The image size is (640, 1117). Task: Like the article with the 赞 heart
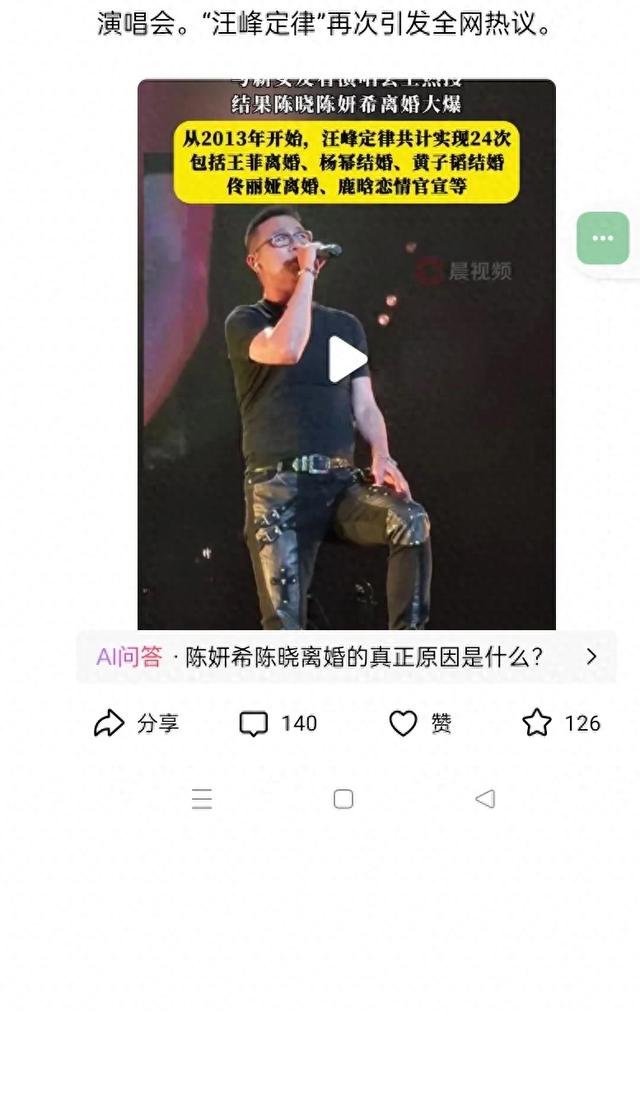click(x=420, y=724)
